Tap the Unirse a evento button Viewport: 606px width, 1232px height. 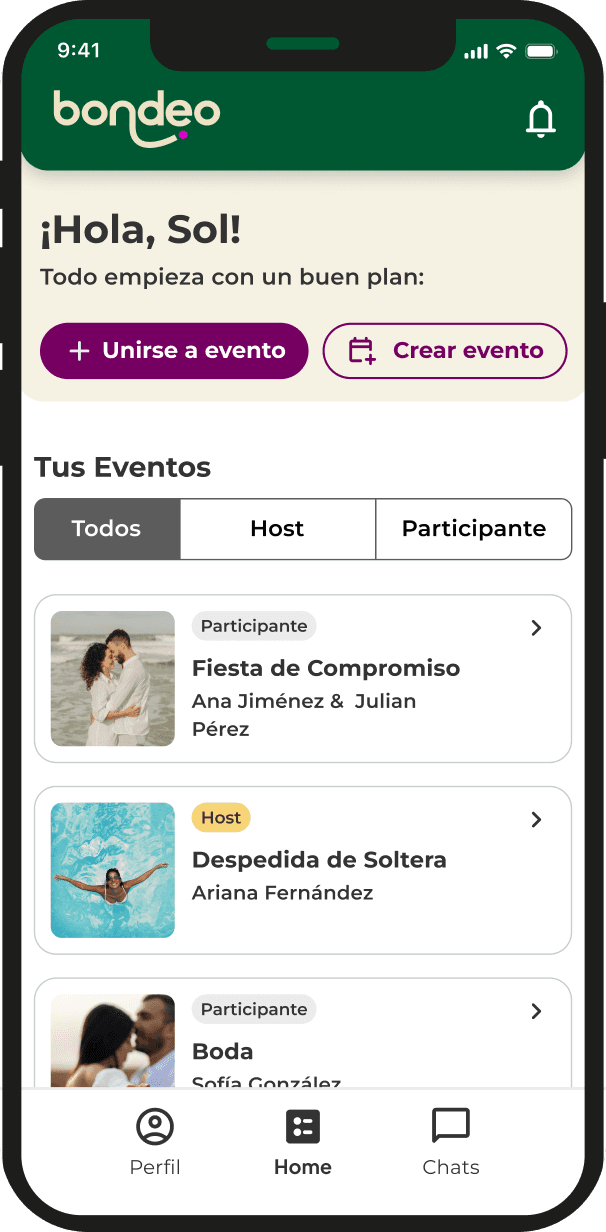pyautogui.click(x=174, y=351)
